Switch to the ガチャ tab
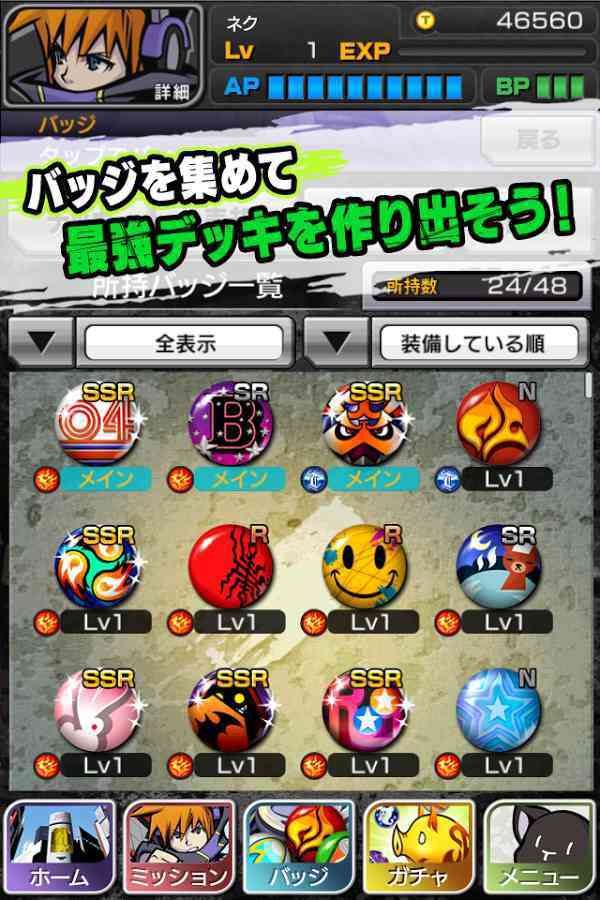The image size is (600, 900). coord(419,848)
